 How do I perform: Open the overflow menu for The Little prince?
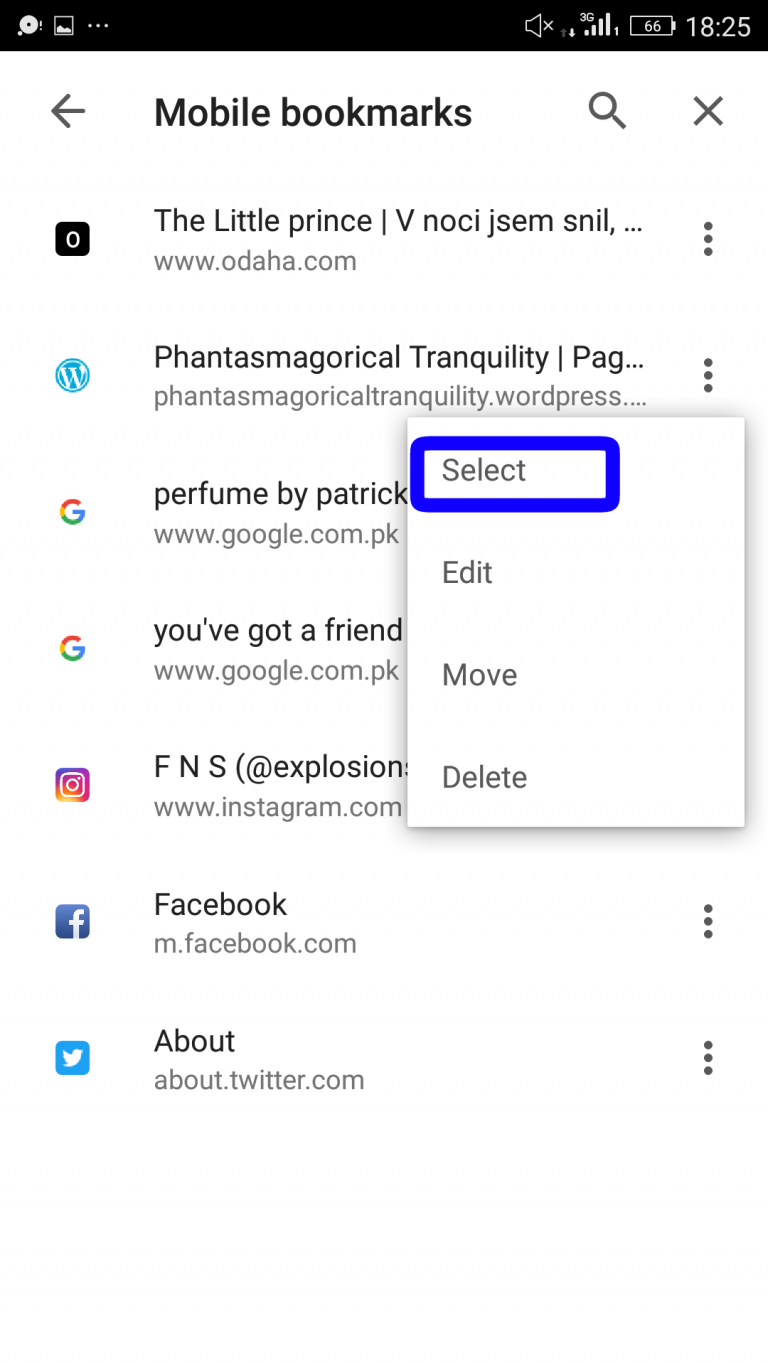[708, 238]
